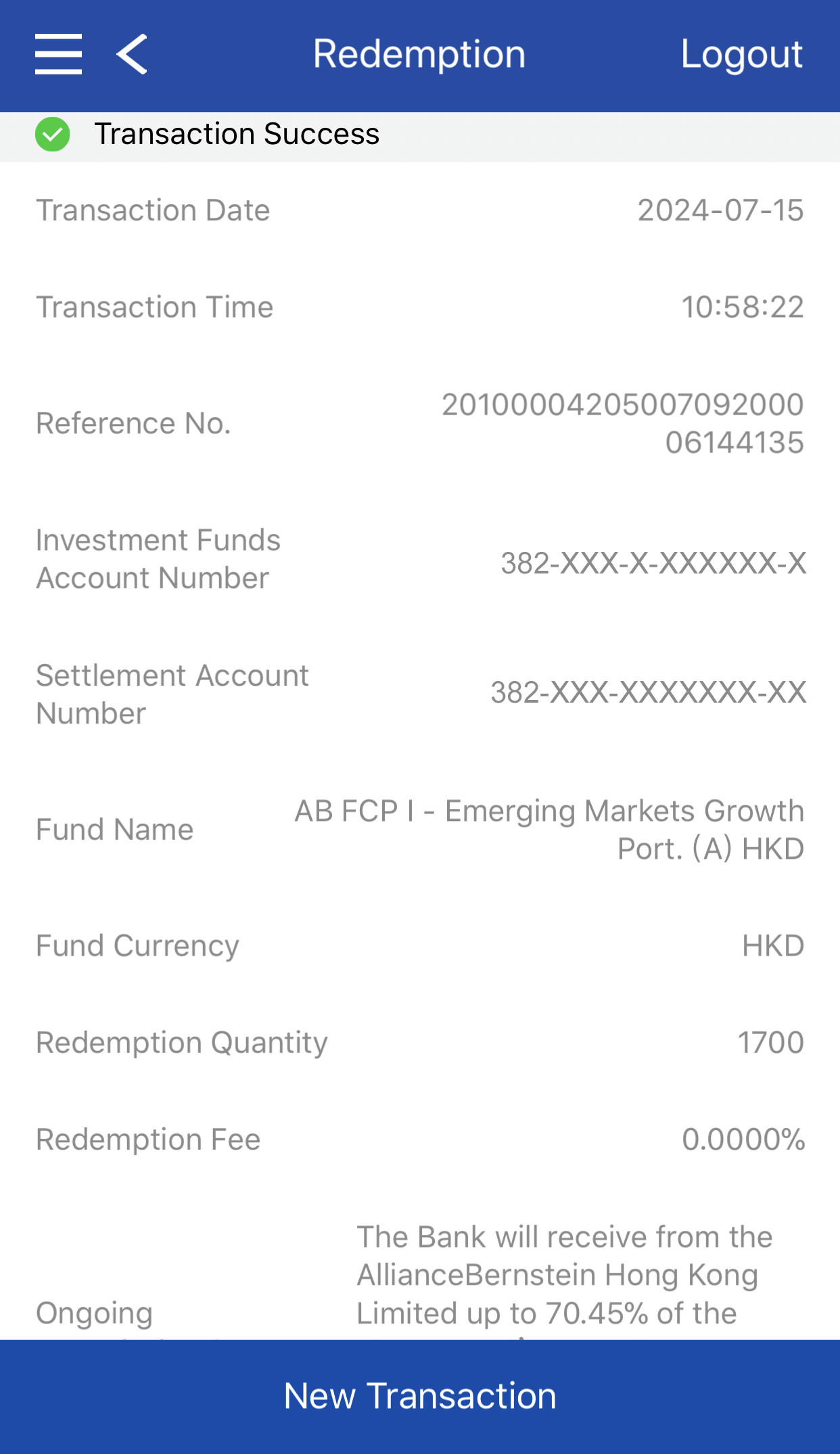Screen dimensions: 840x1454
Task: Log out of the banking session
Action: [x=741, y=54]
